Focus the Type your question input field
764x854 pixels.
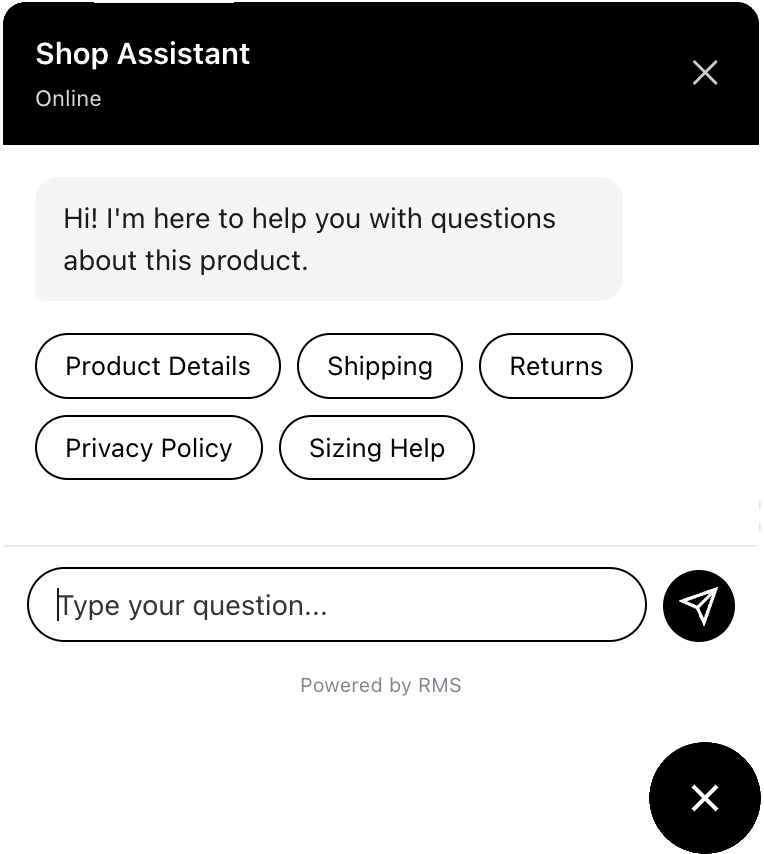pos(337,605)
